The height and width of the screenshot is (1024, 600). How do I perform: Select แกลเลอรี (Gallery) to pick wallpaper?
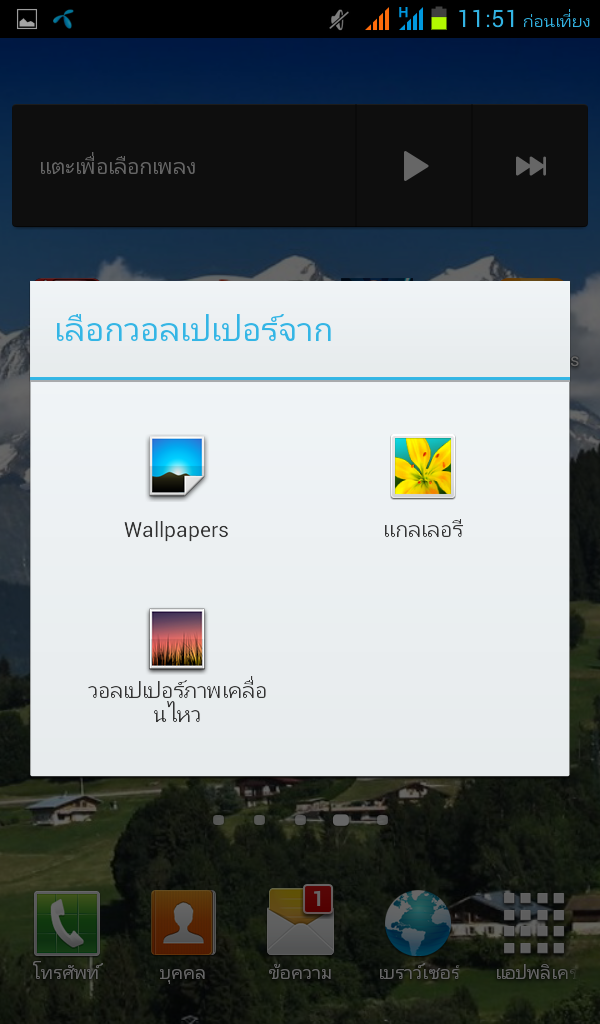pyautogui.click(x=423, y=487)
